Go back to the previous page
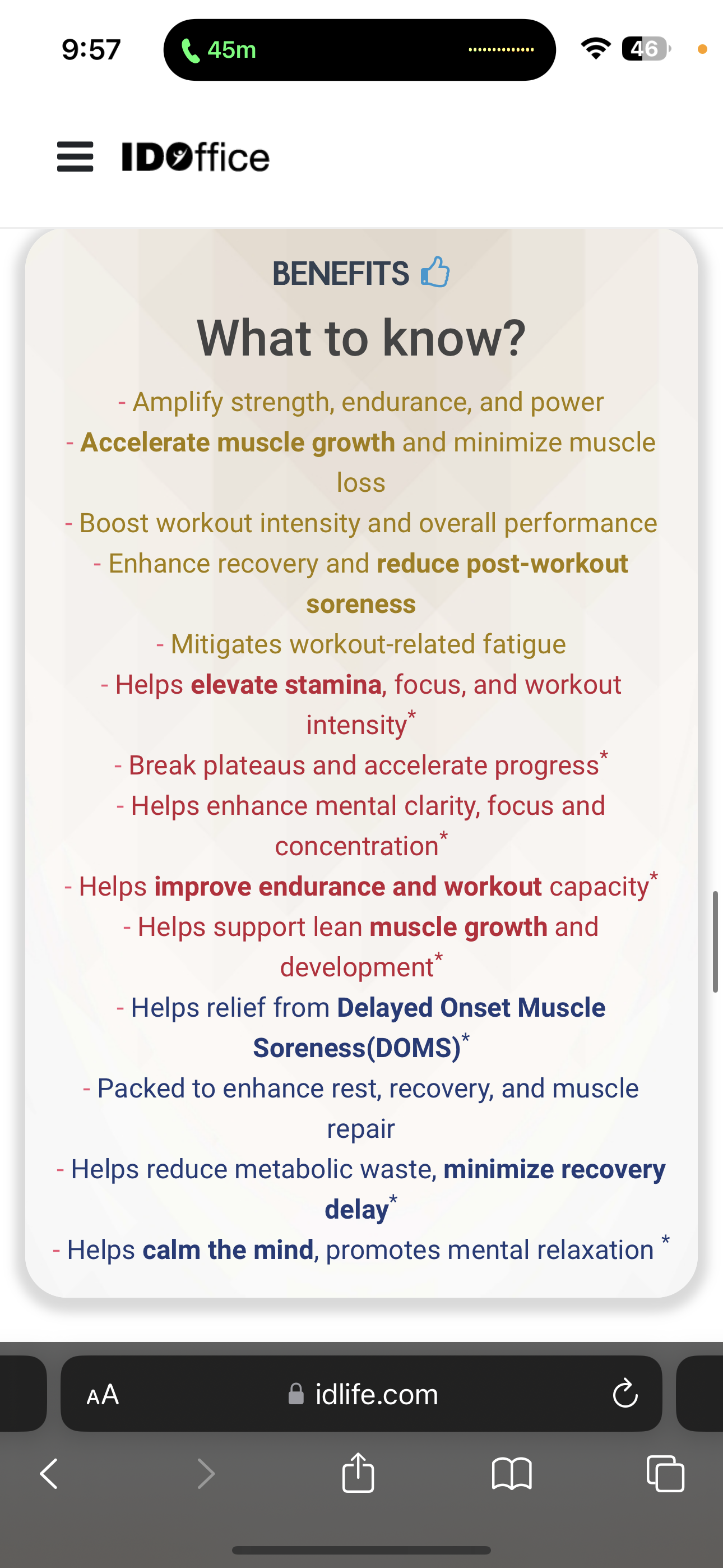The height and width of the screenshot is (1568, 723). coord(49,1474)
